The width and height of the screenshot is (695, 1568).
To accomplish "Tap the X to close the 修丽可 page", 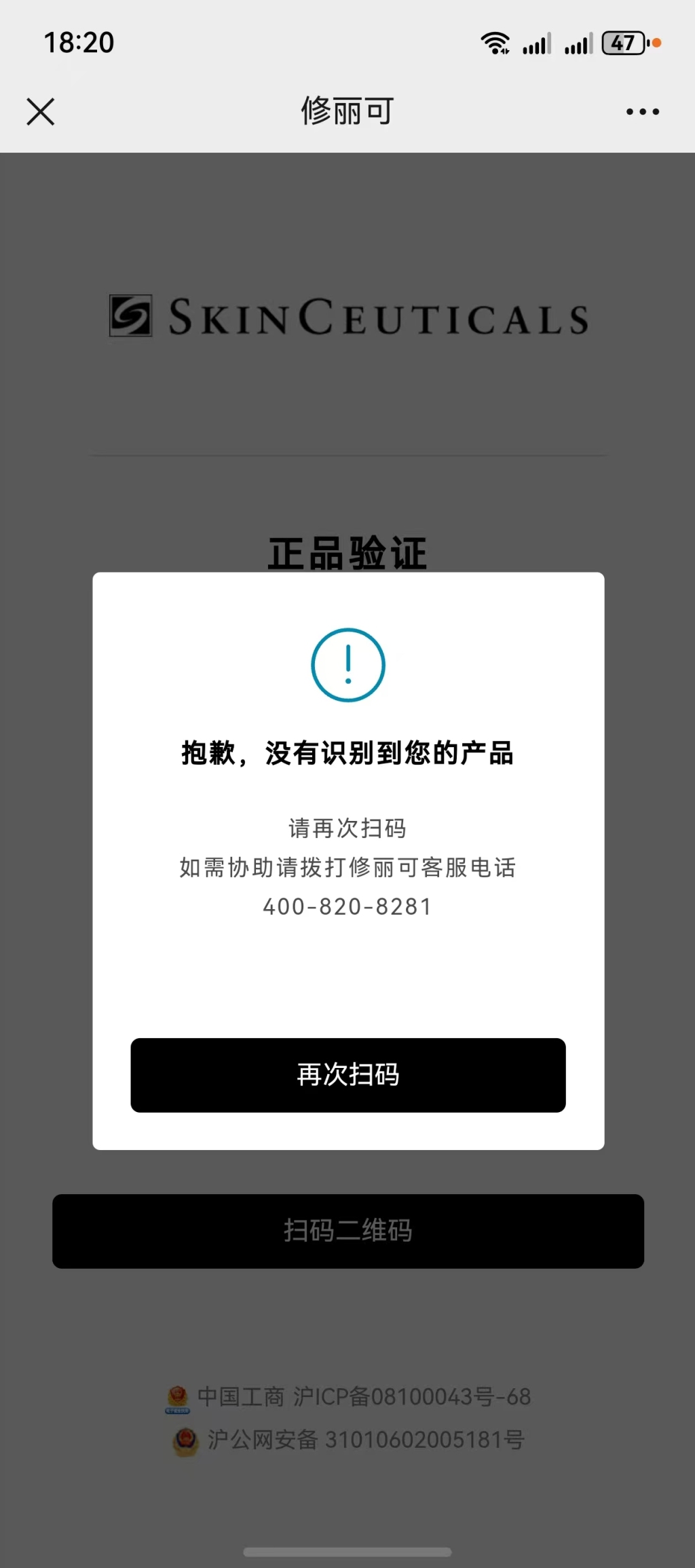I will (x=39, y=111).
